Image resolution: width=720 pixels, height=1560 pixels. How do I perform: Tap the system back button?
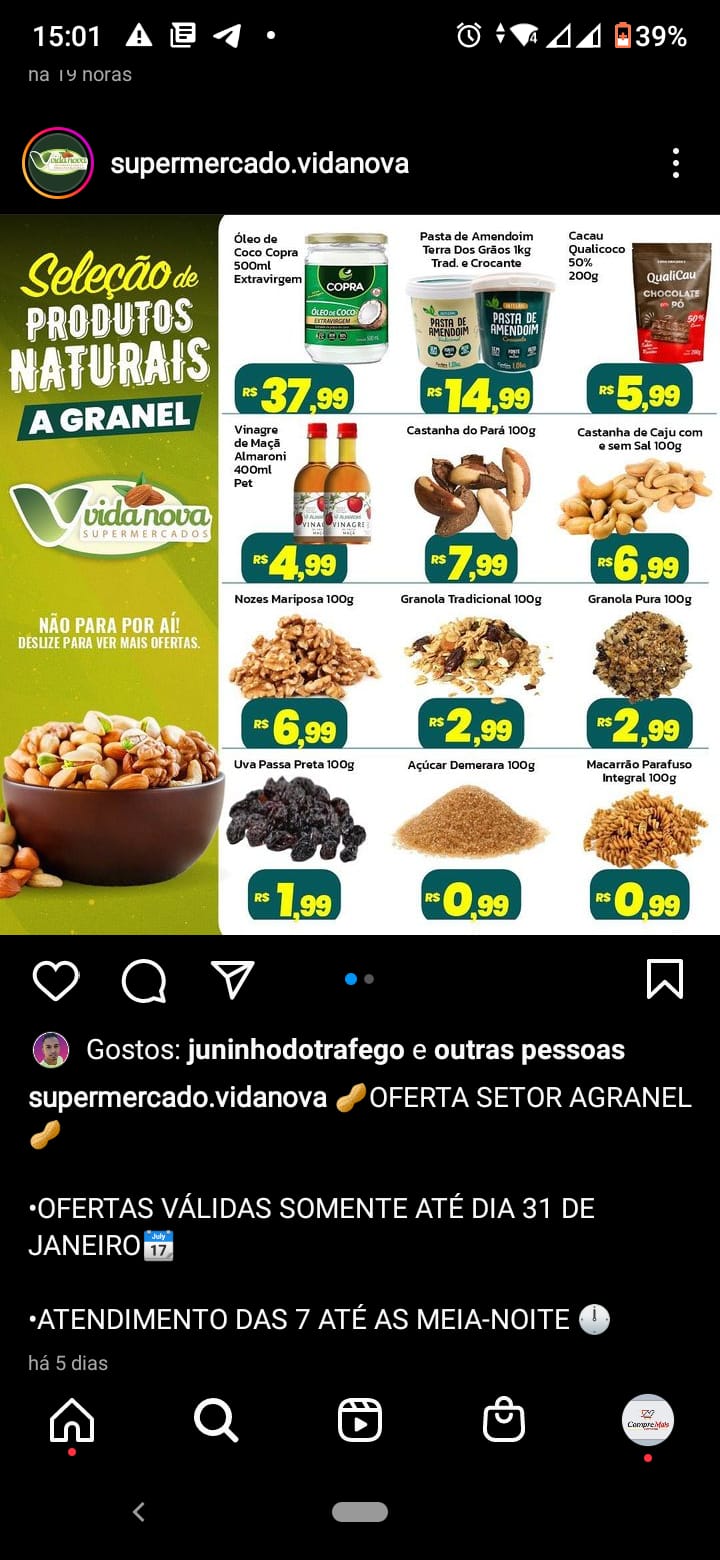coord(139,1512)
